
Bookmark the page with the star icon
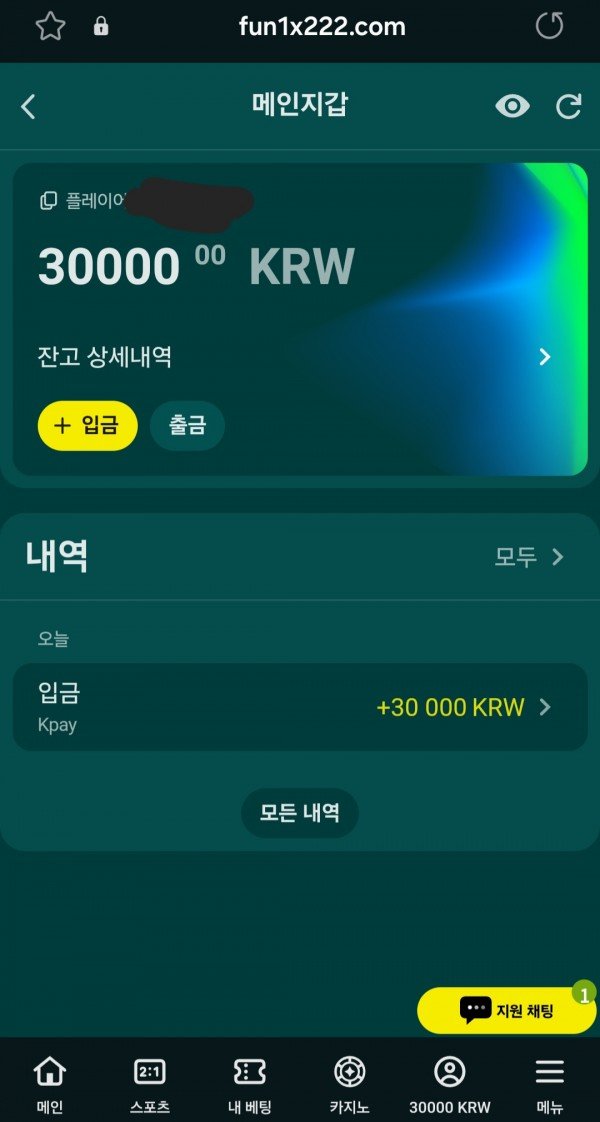(x=49, y=27)
